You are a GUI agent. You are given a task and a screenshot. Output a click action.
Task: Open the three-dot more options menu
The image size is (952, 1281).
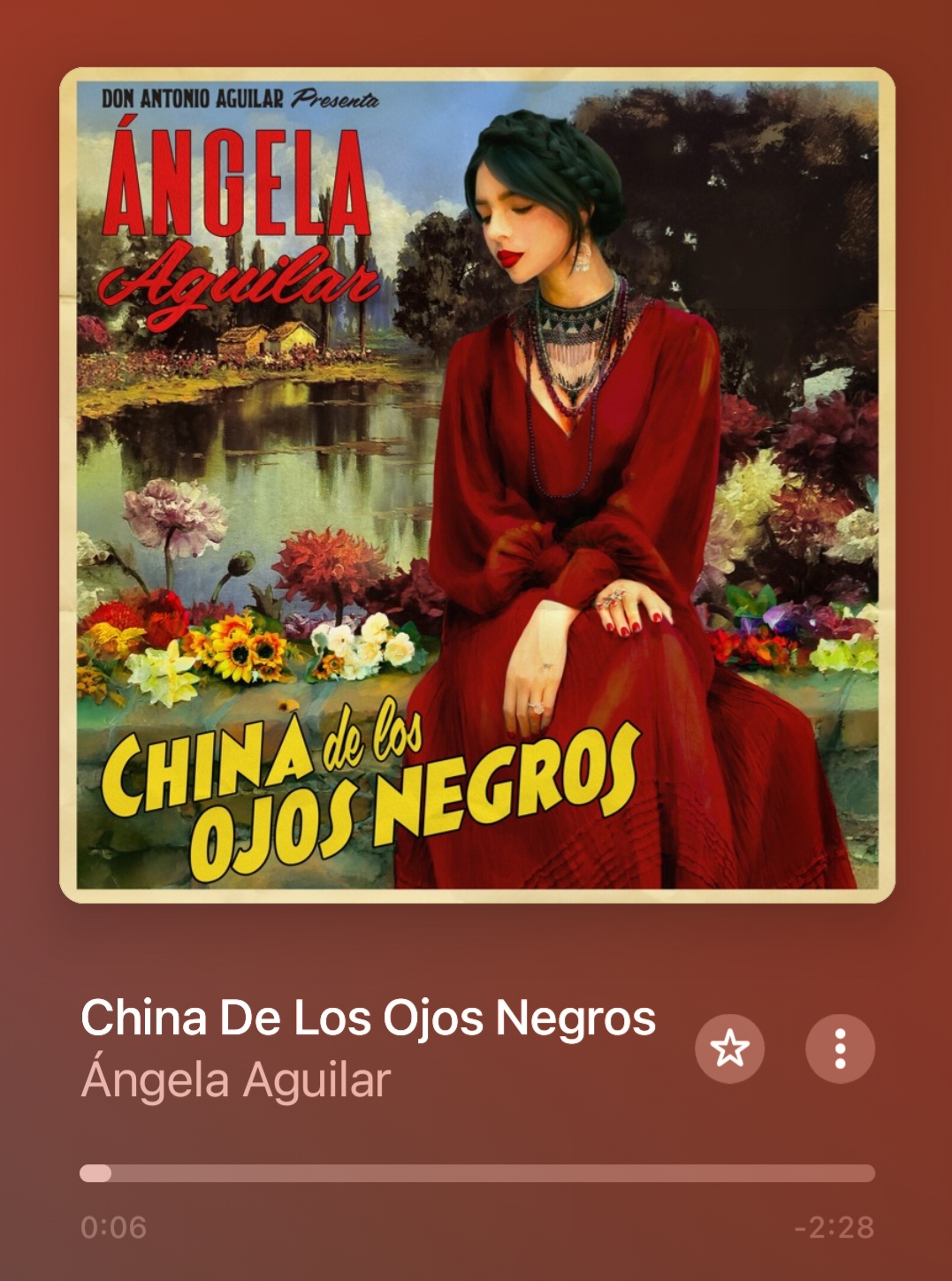(840, 1048)
